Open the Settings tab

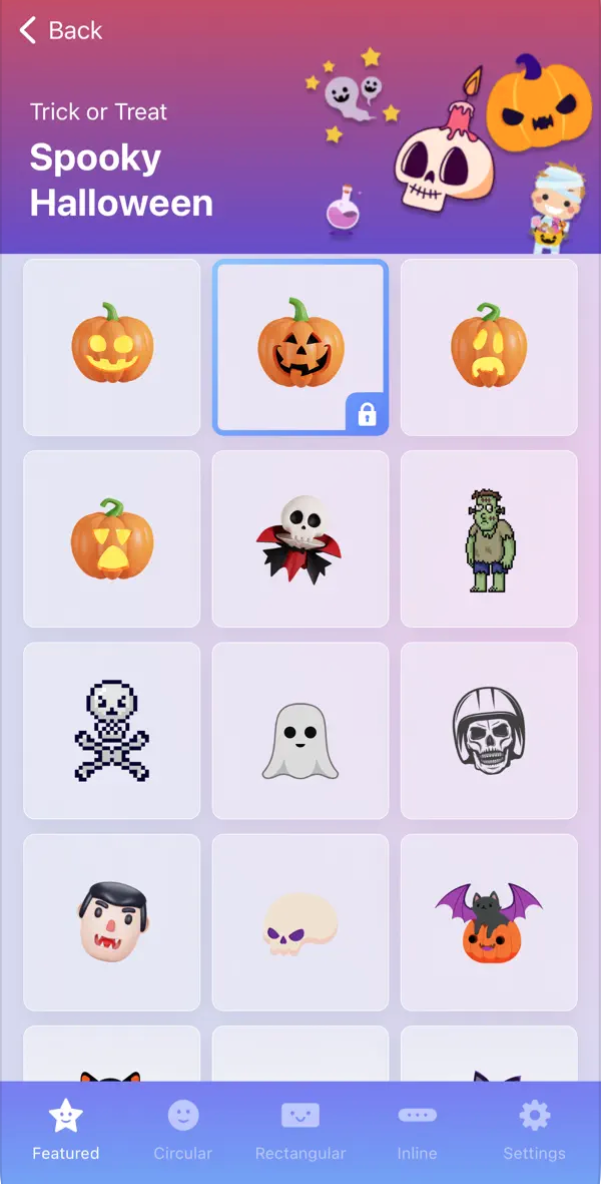[534, 1130]
